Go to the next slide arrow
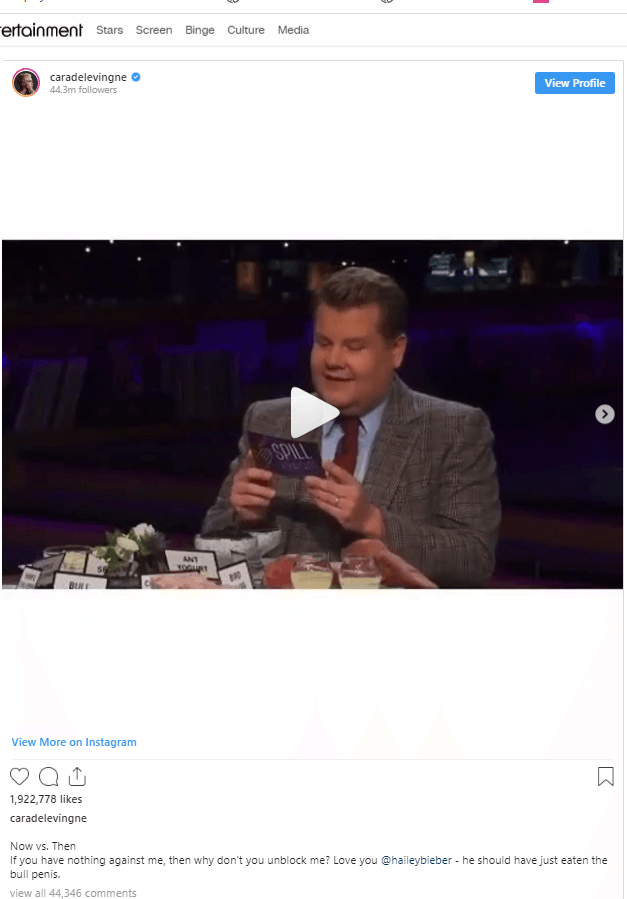The width and height of the screenshot is (627, 899). click(x=605, y=414)
